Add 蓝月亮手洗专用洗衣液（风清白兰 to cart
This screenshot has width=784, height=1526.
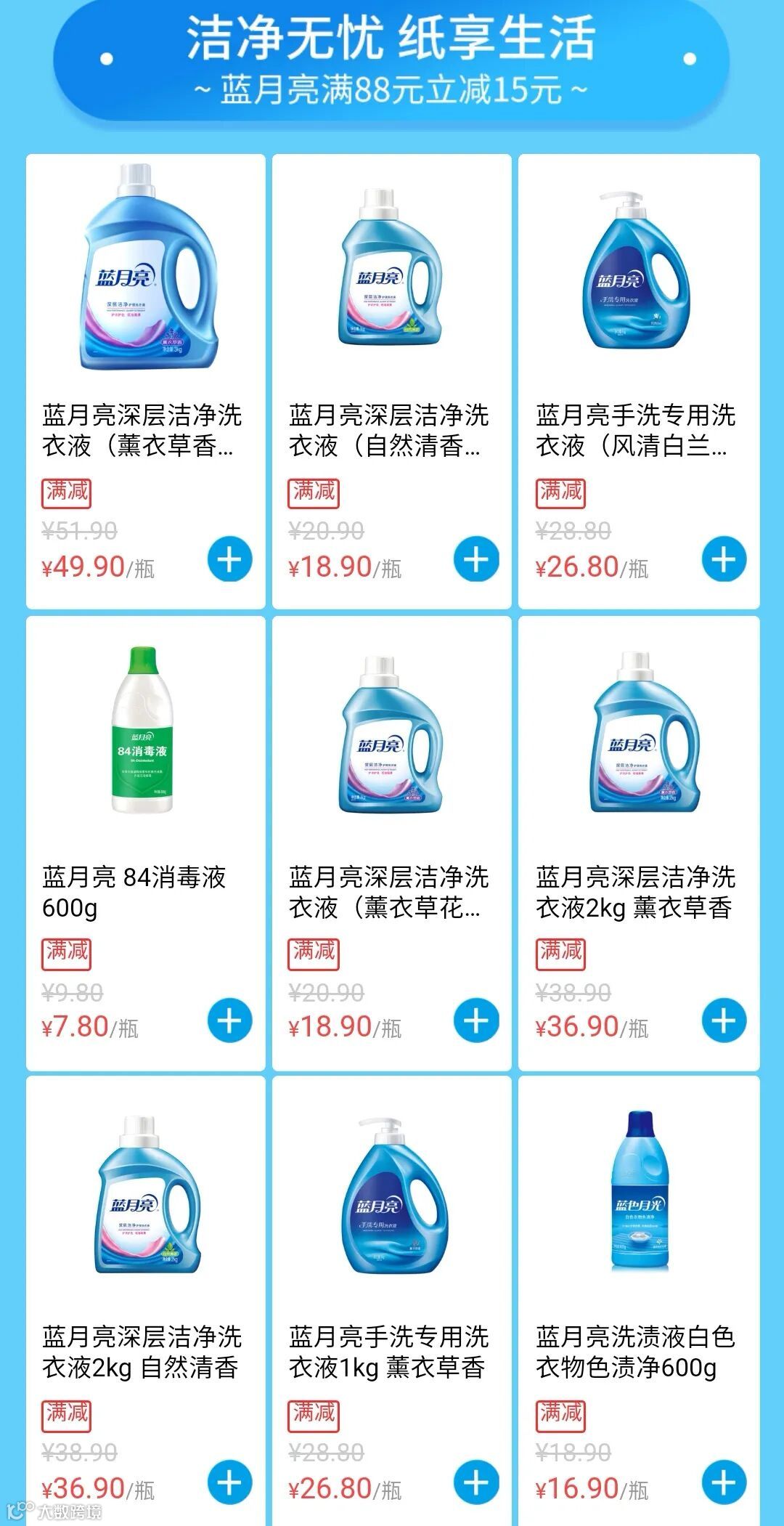(x=724, y=560)
